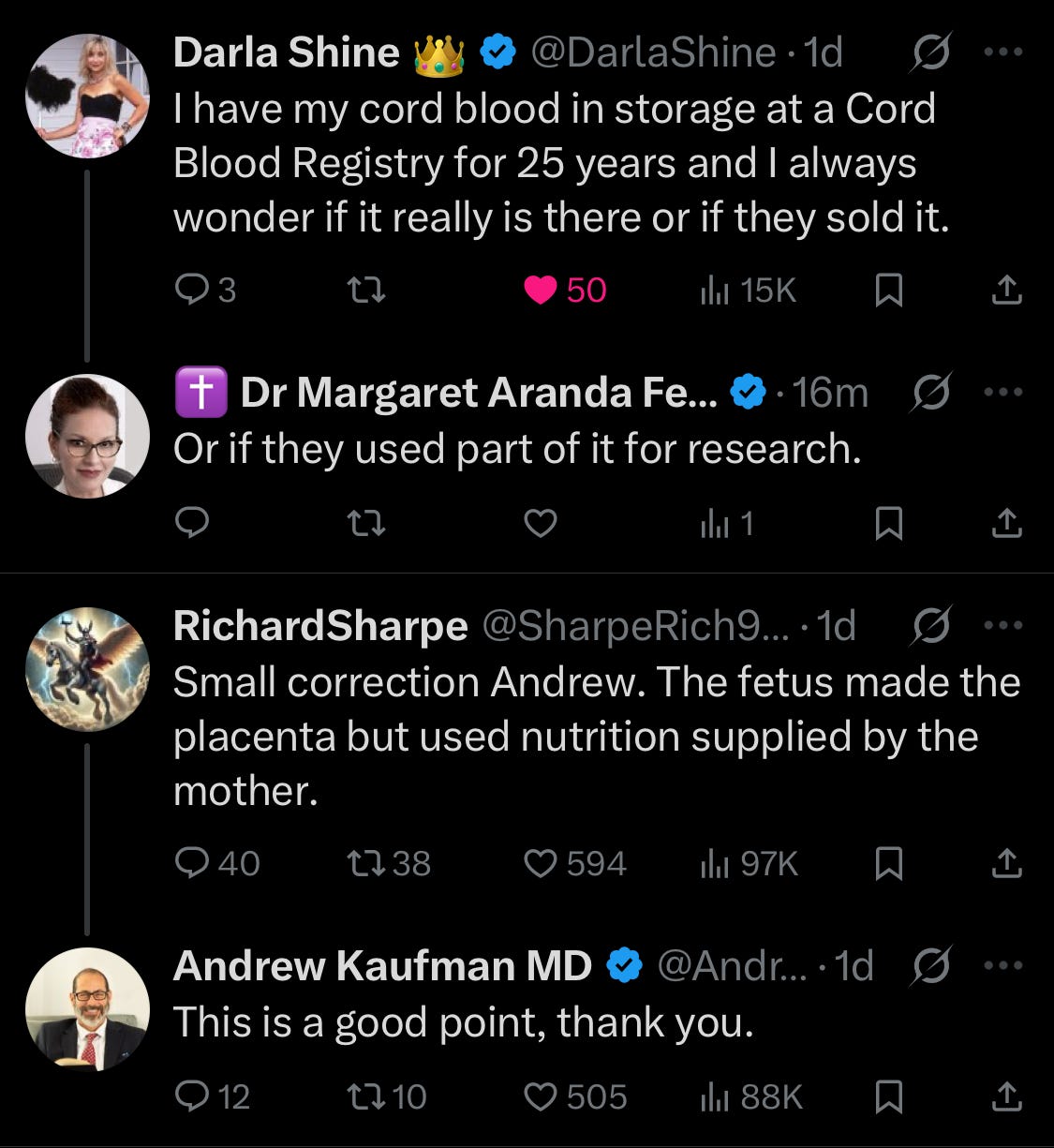Reply to Darla Shine's cord blood tweet
This screenshot has height=1148, width=1054.
coord(192,291)
